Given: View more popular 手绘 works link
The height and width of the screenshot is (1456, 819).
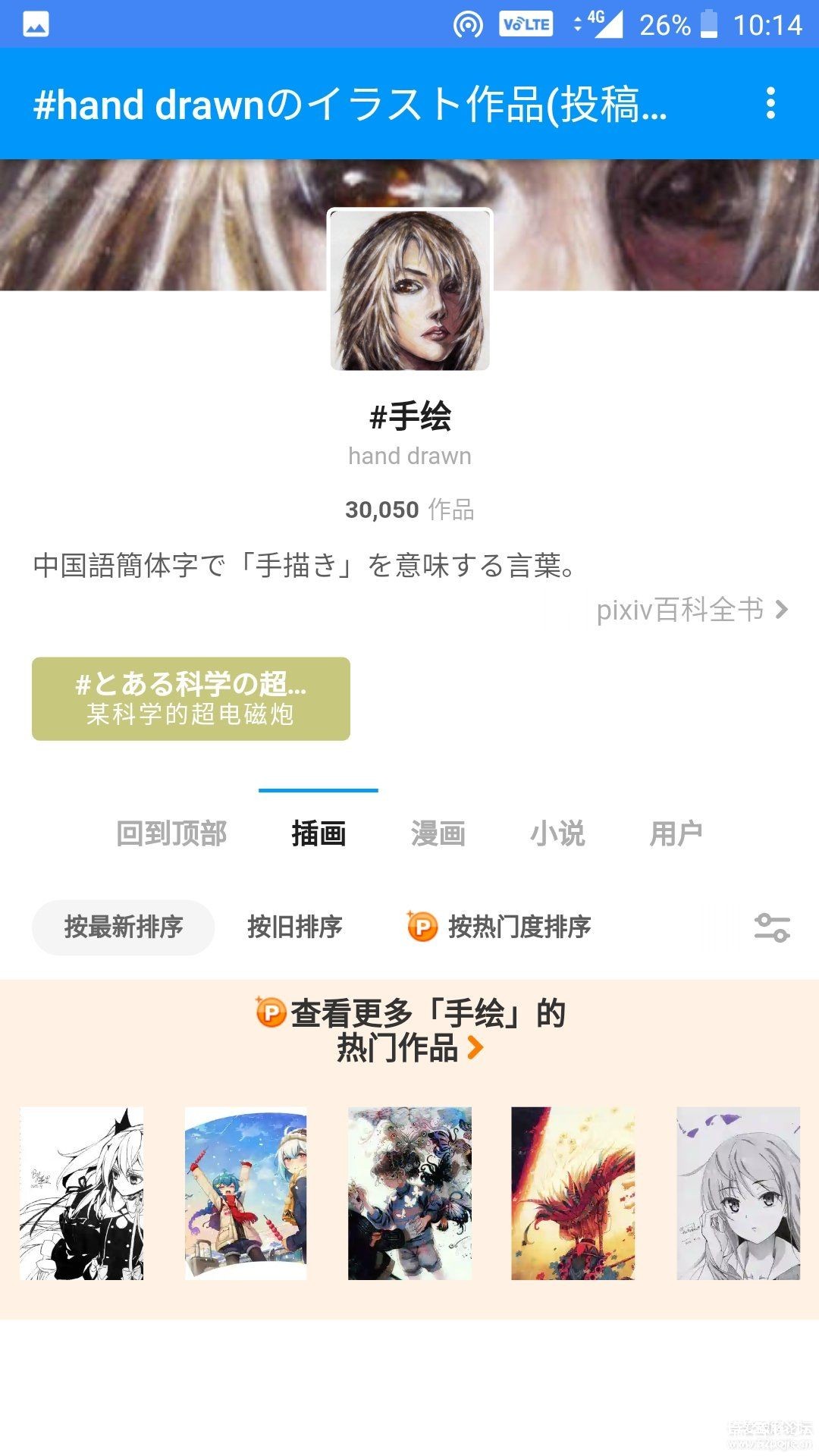Looking at the screenshot, I should coord(409,1031).
